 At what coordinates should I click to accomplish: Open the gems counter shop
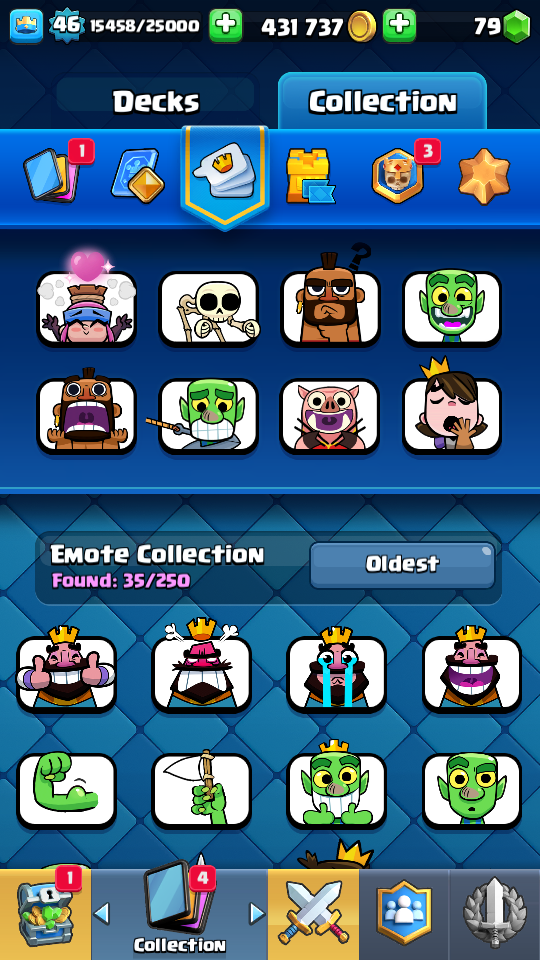501,26
